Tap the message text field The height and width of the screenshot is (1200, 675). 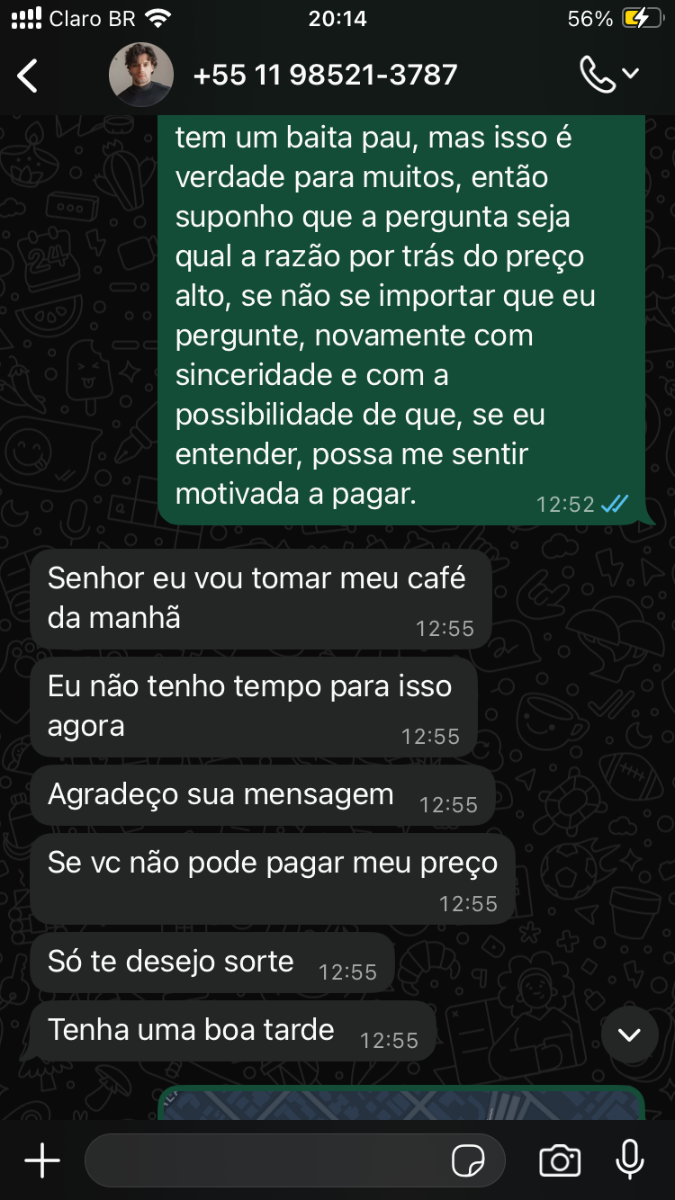265,1160
